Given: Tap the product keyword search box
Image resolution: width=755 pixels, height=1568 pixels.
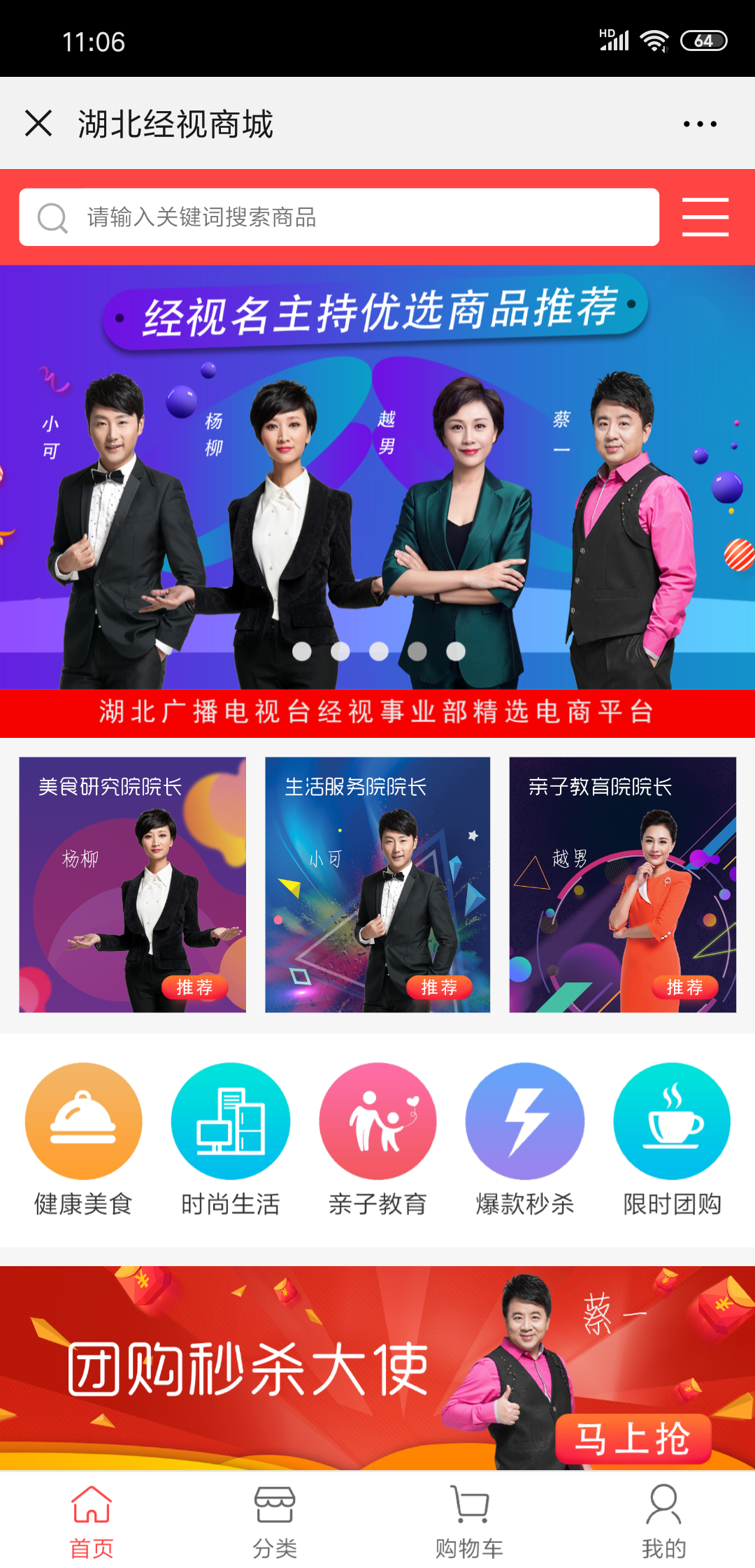Looking at the screenshot, I should click(339, 217).
